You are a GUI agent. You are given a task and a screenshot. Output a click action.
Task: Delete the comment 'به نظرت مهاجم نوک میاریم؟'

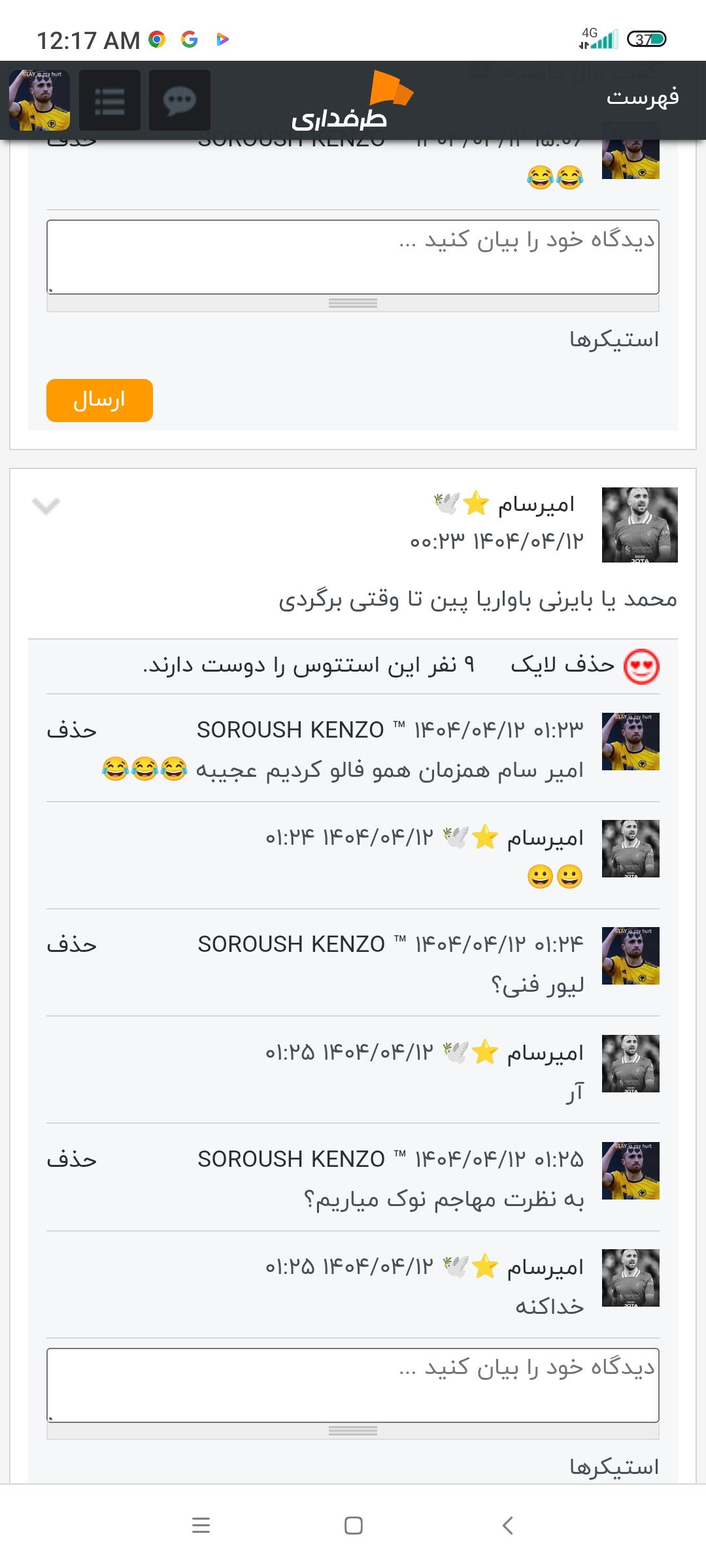coord(71,1160)
